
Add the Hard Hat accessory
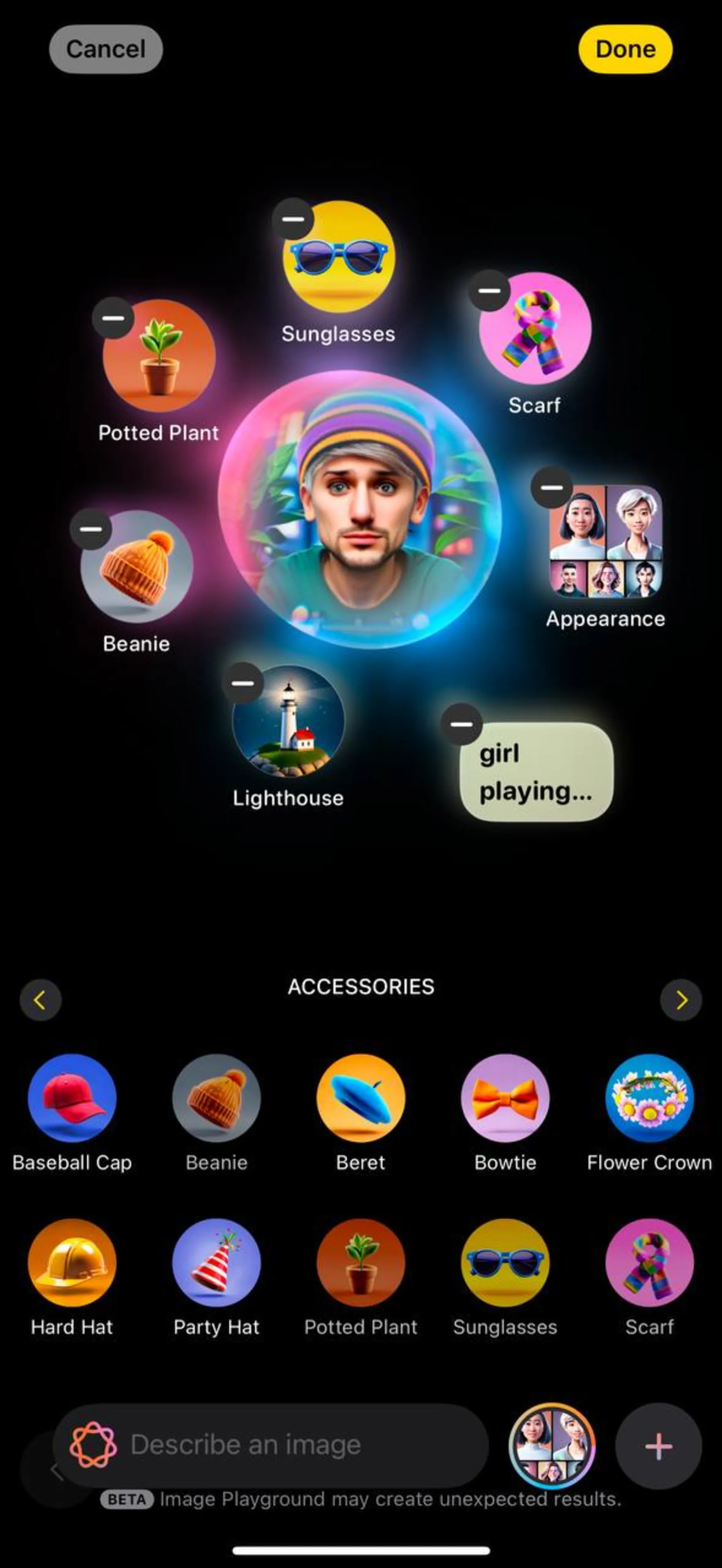click(72, 1262)
